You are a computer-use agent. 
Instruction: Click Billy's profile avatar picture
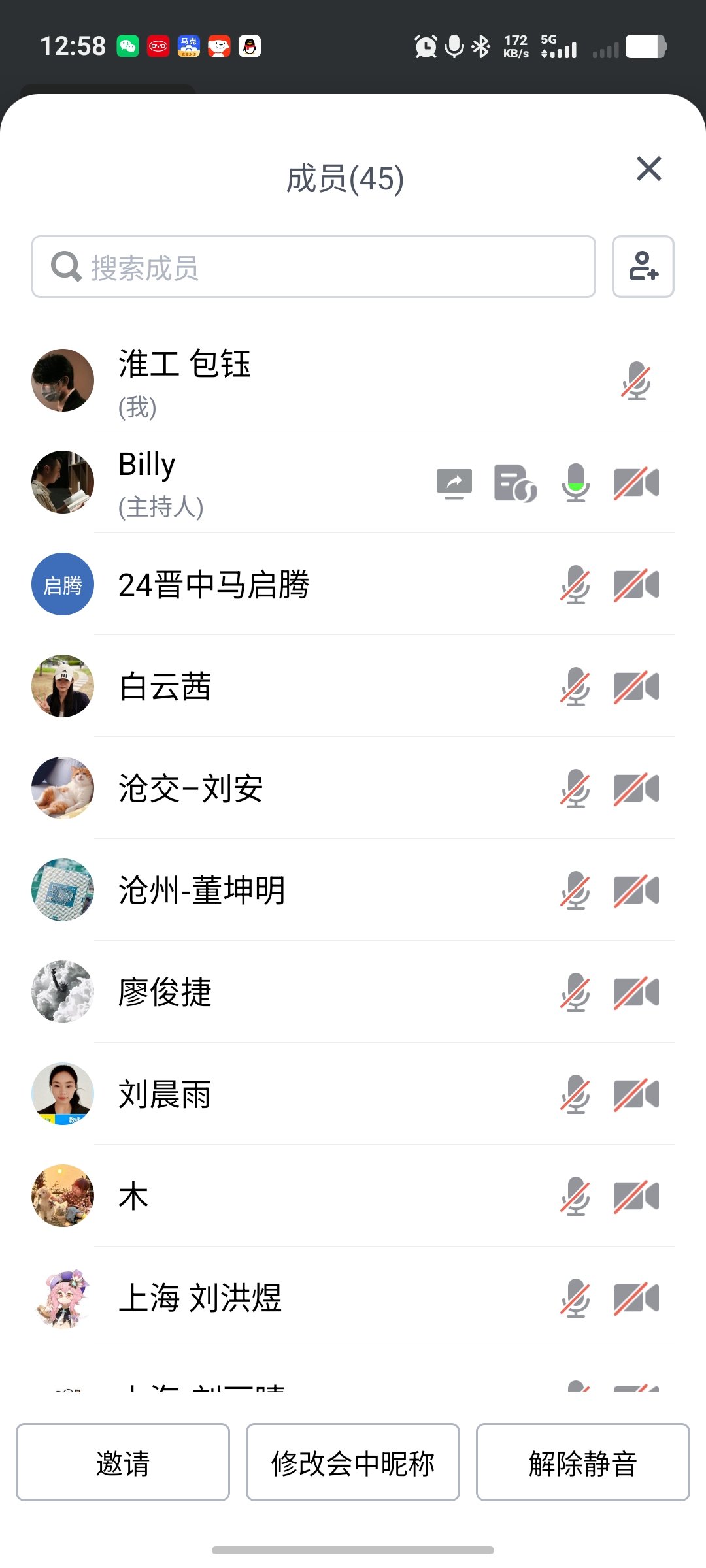62,482
